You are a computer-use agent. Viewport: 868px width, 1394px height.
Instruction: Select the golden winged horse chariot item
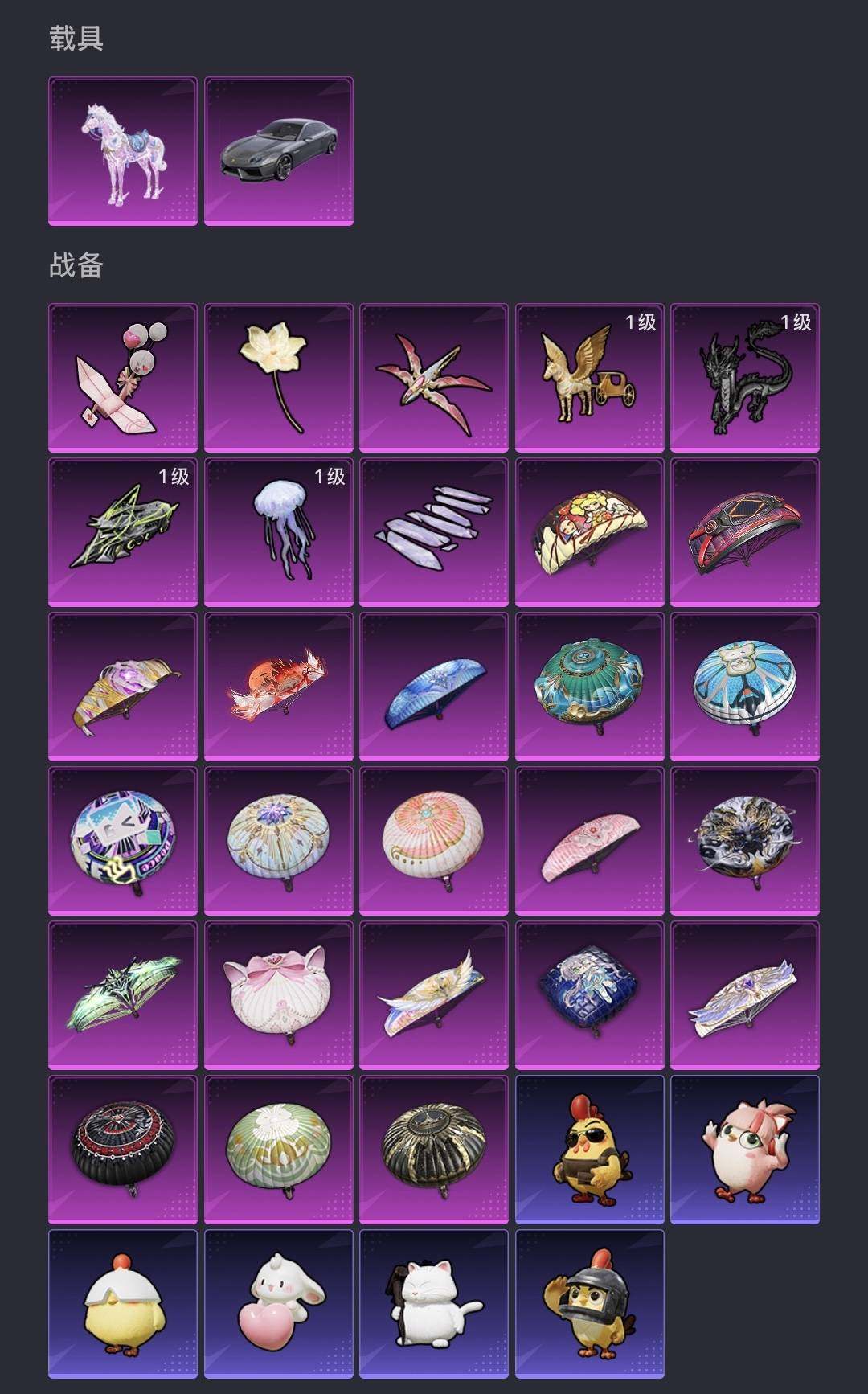point(589,378)
